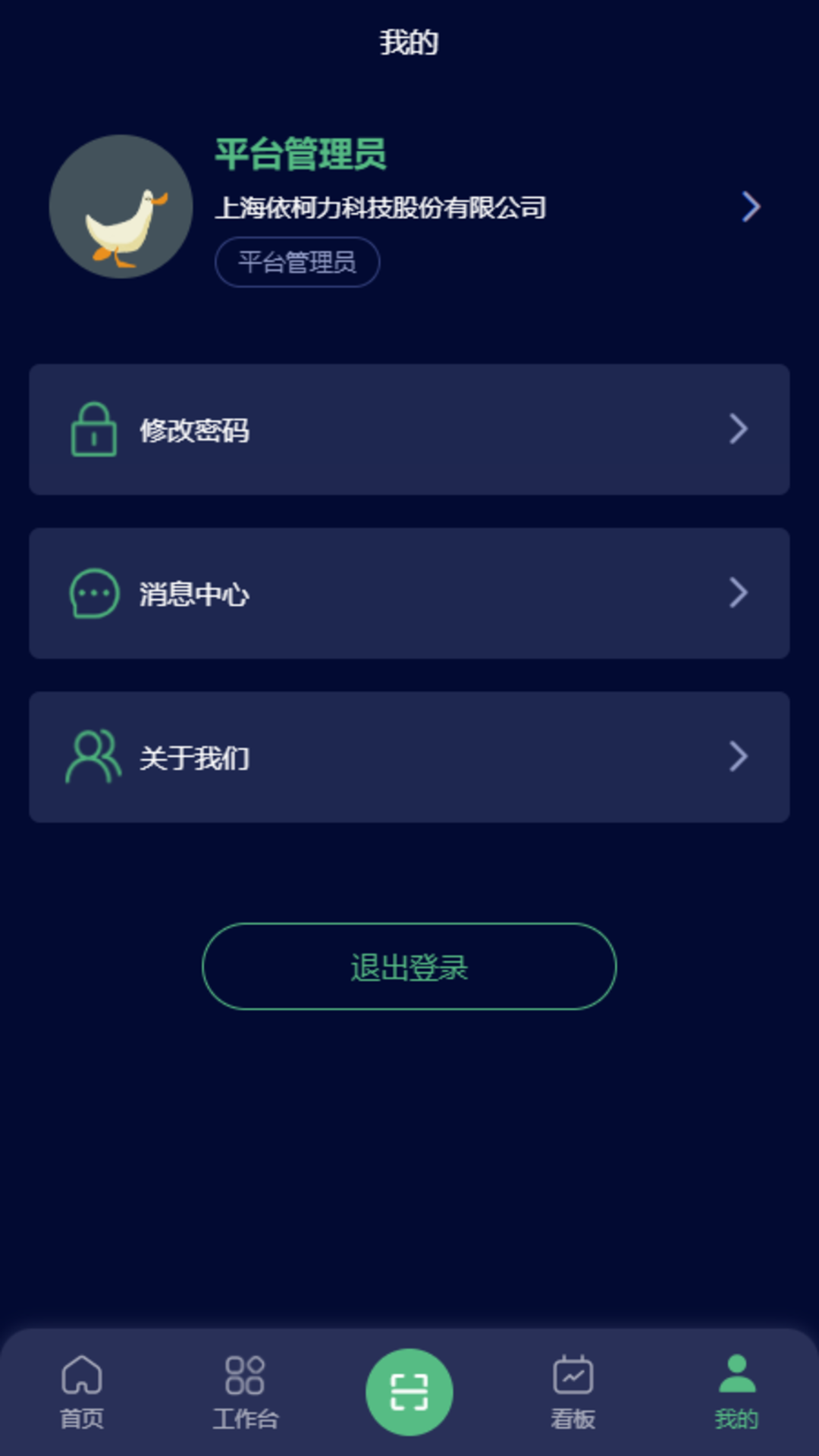Open the 关于我们 about page

click(x=409, y=757)
